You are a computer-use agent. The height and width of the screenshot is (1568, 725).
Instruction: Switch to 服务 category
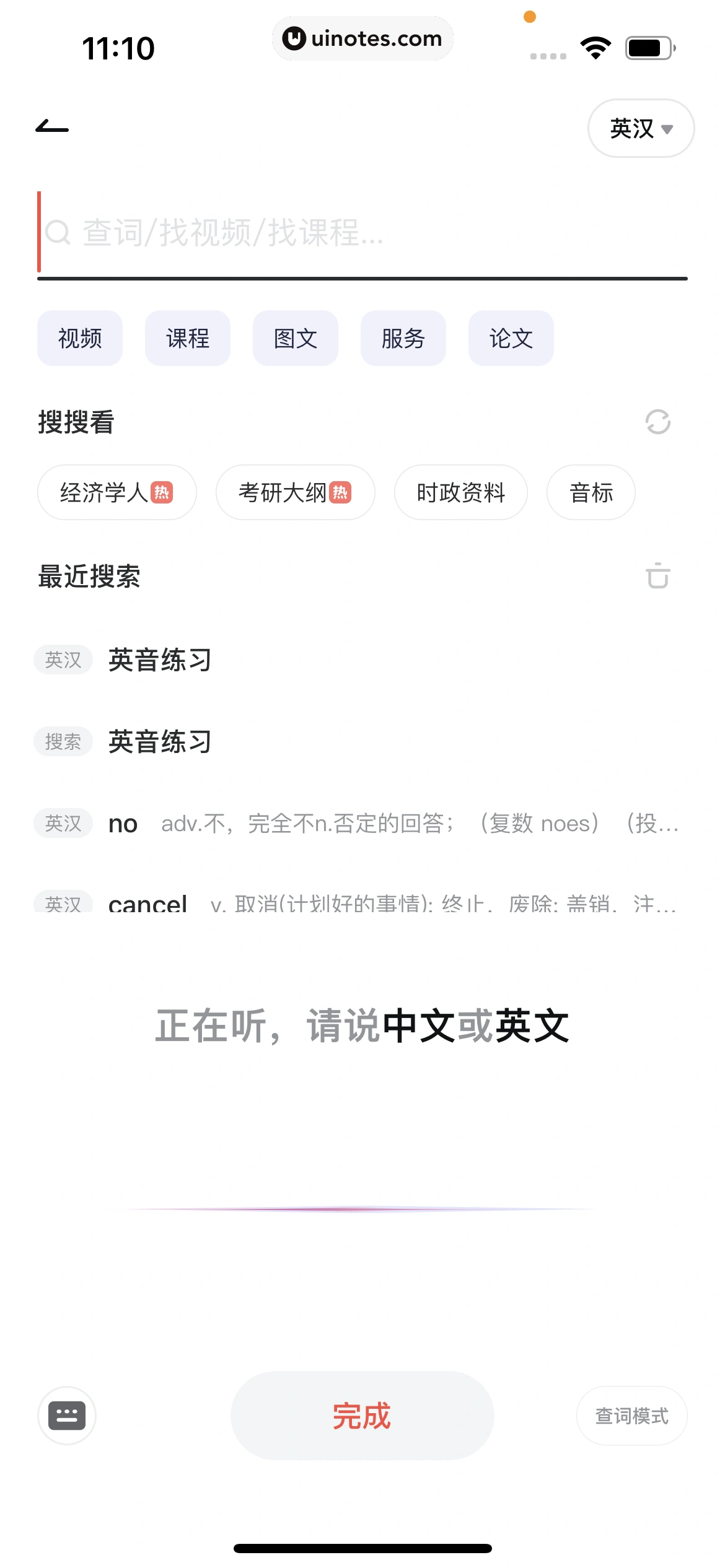click(x=403, y=338)
